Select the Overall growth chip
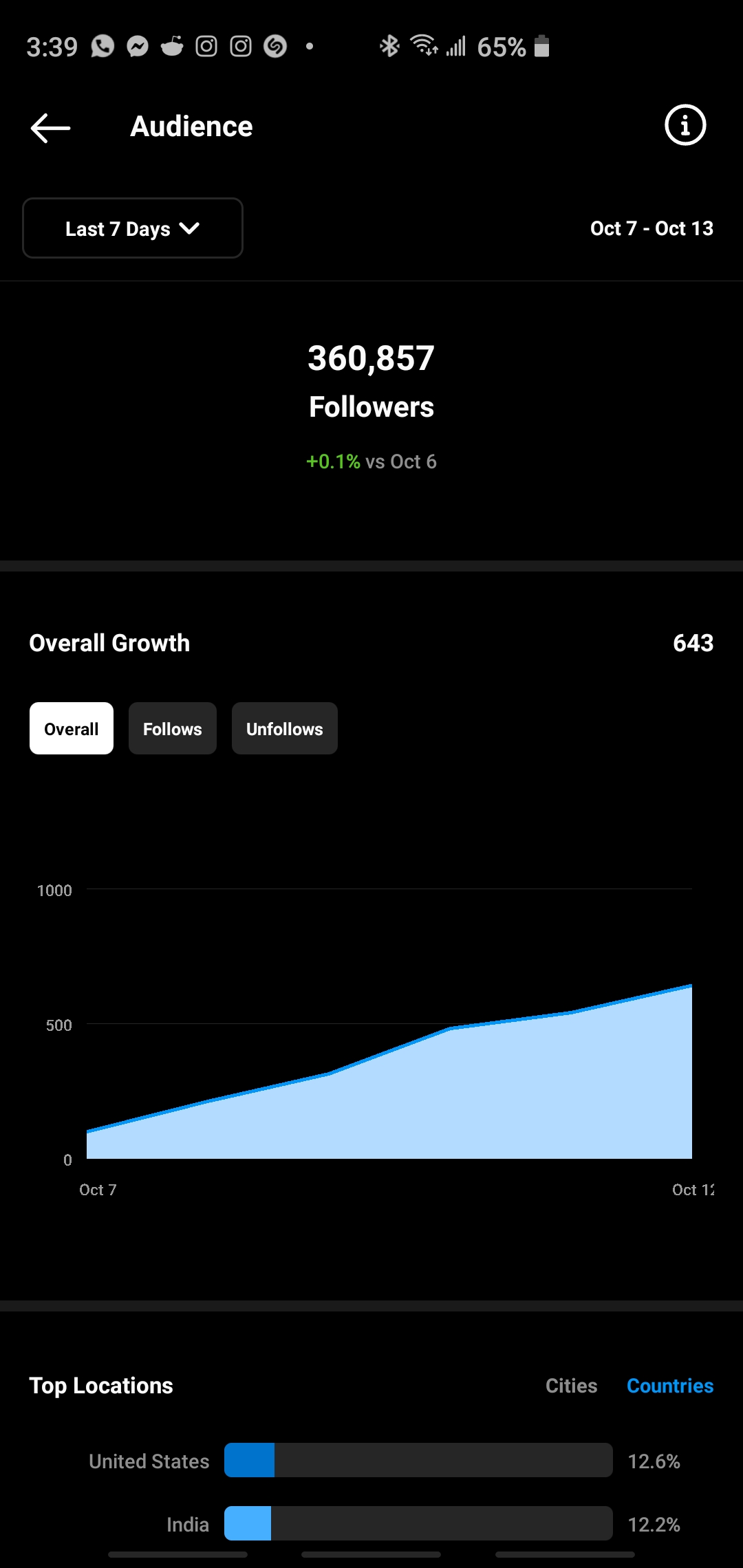Screen dimensions: 743x1568 (72, 728)
